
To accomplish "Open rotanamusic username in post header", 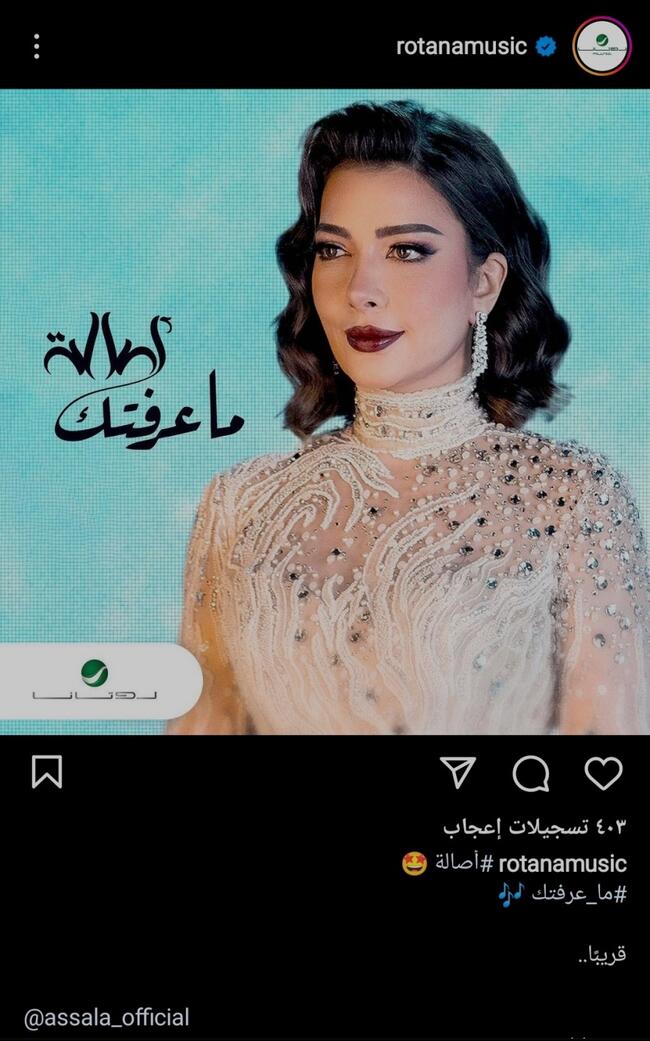I will click(x=461, y=46).
